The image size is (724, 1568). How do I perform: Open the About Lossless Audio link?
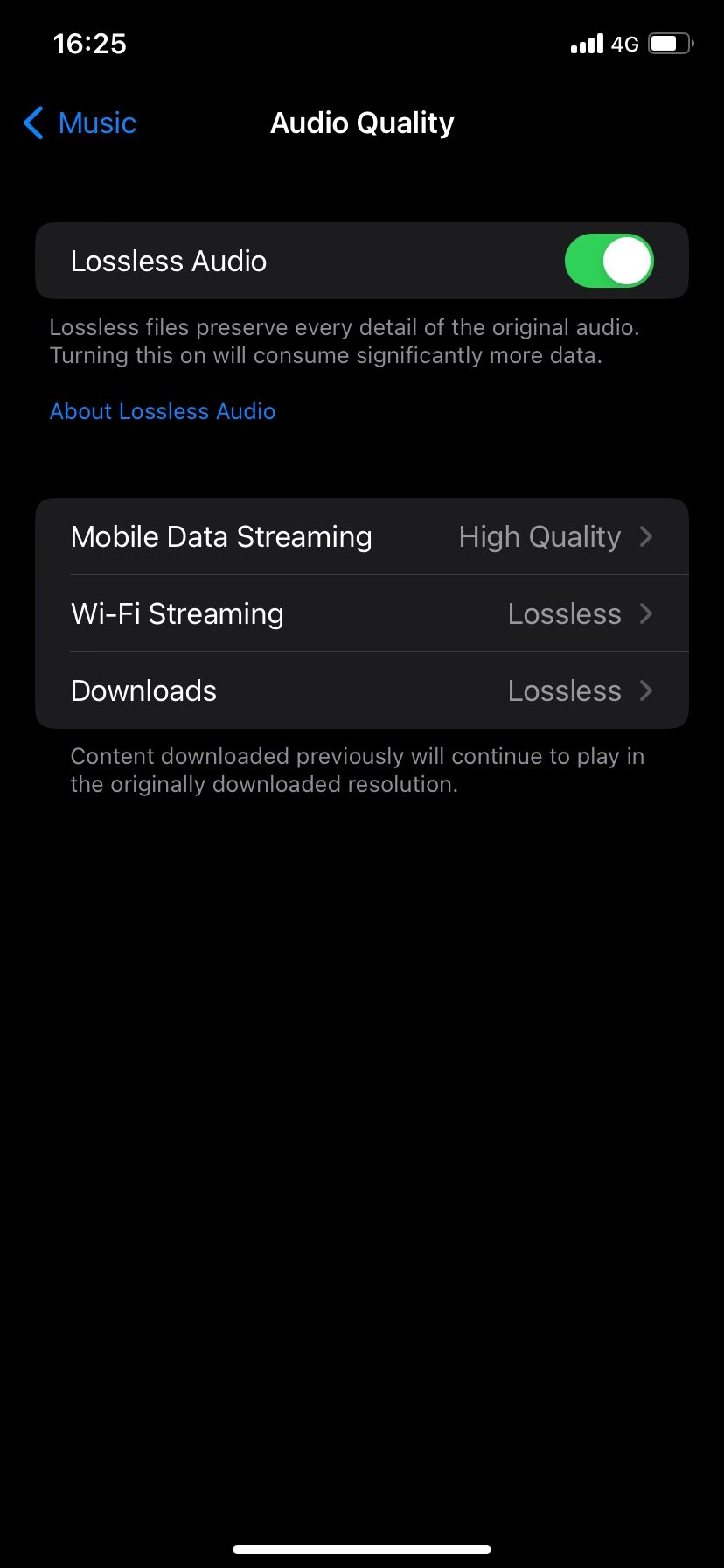[x=163, y=410]
